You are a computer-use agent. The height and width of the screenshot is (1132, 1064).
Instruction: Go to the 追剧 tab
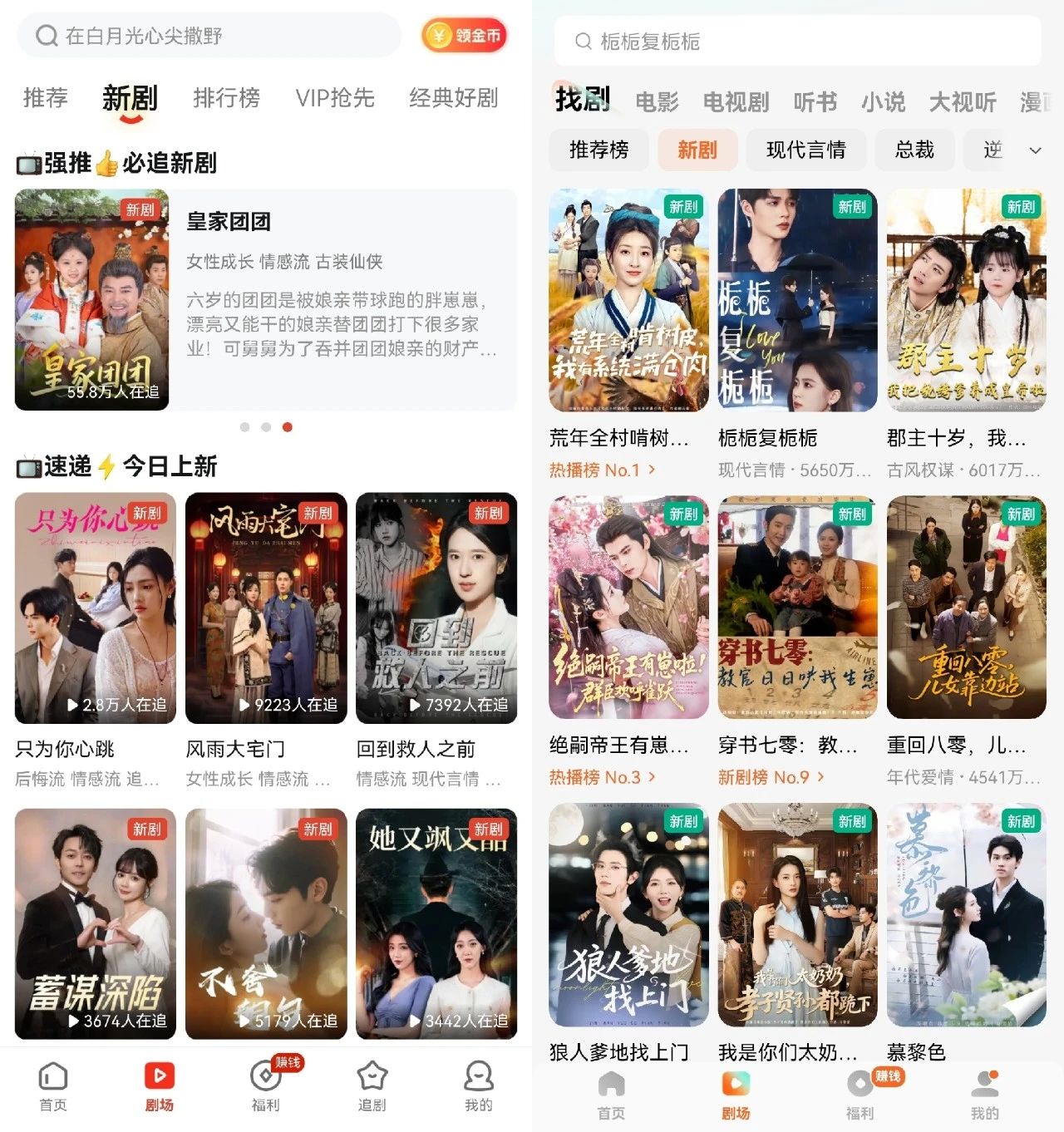372,1085
